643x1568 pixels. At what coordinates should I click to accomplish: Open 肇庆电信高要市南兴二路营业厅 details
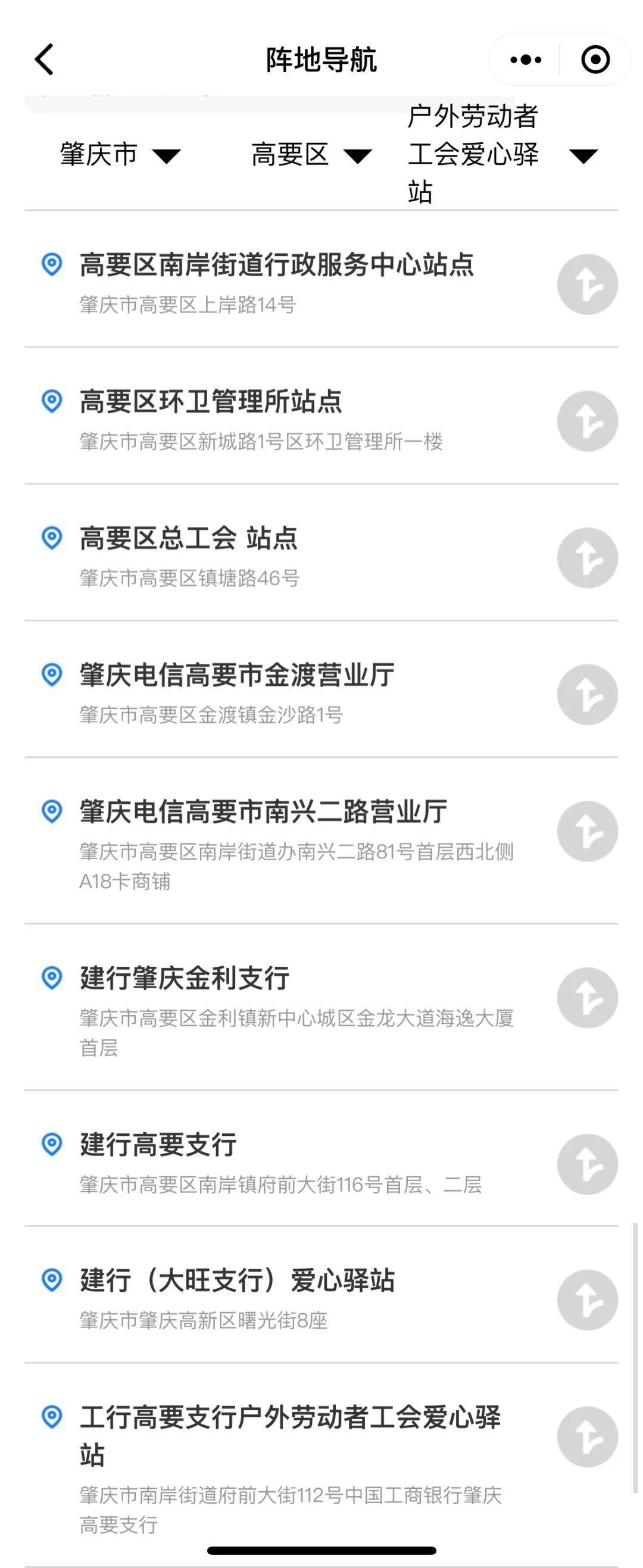pyautogui.click(x=263, y=812)
